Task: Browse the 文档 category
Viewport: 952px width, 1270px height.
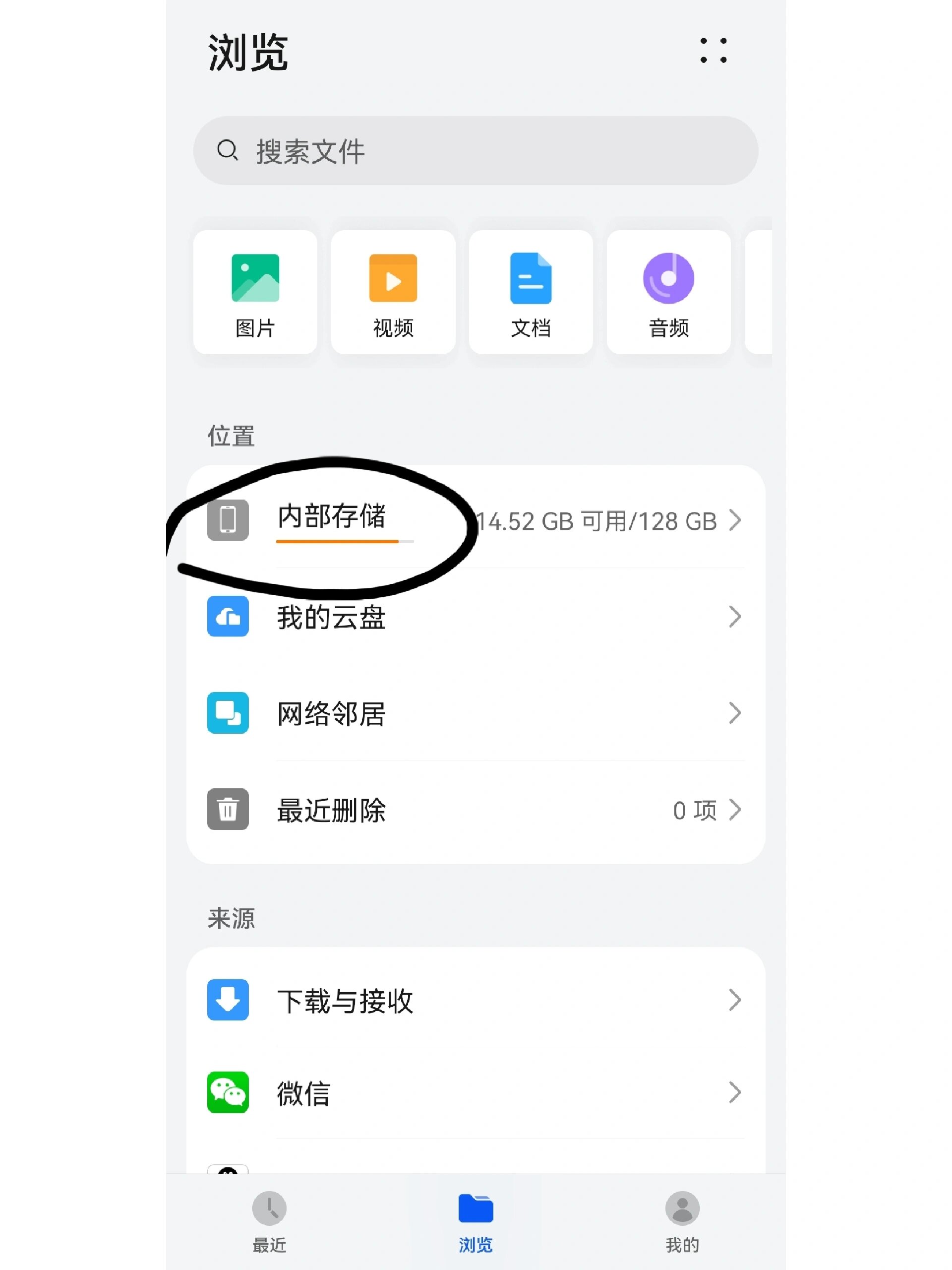Action: (531, 292)
